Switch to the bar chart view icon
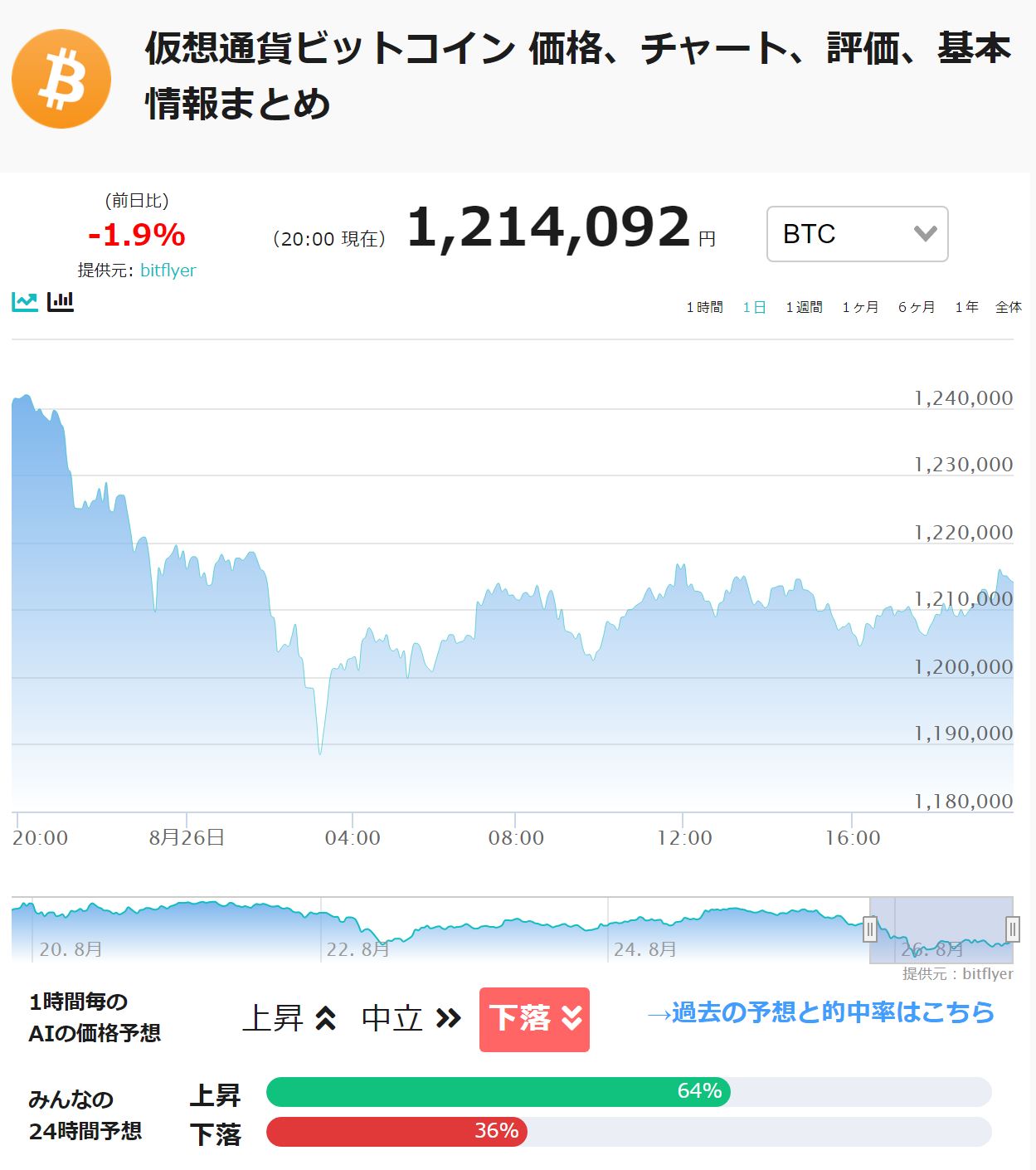 click(x=61, y=301)
